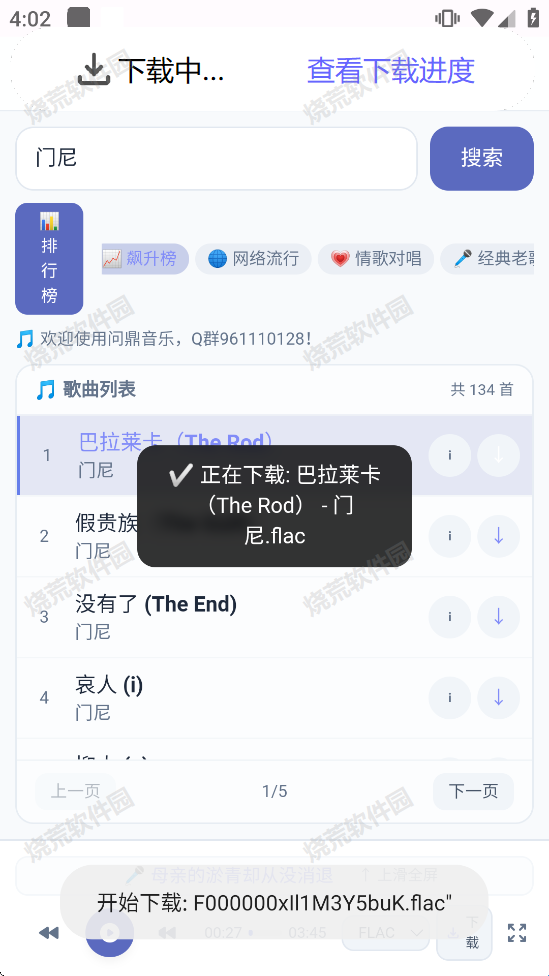
Task: Tap the search field containing 门尼
Action: click(216, 158)
